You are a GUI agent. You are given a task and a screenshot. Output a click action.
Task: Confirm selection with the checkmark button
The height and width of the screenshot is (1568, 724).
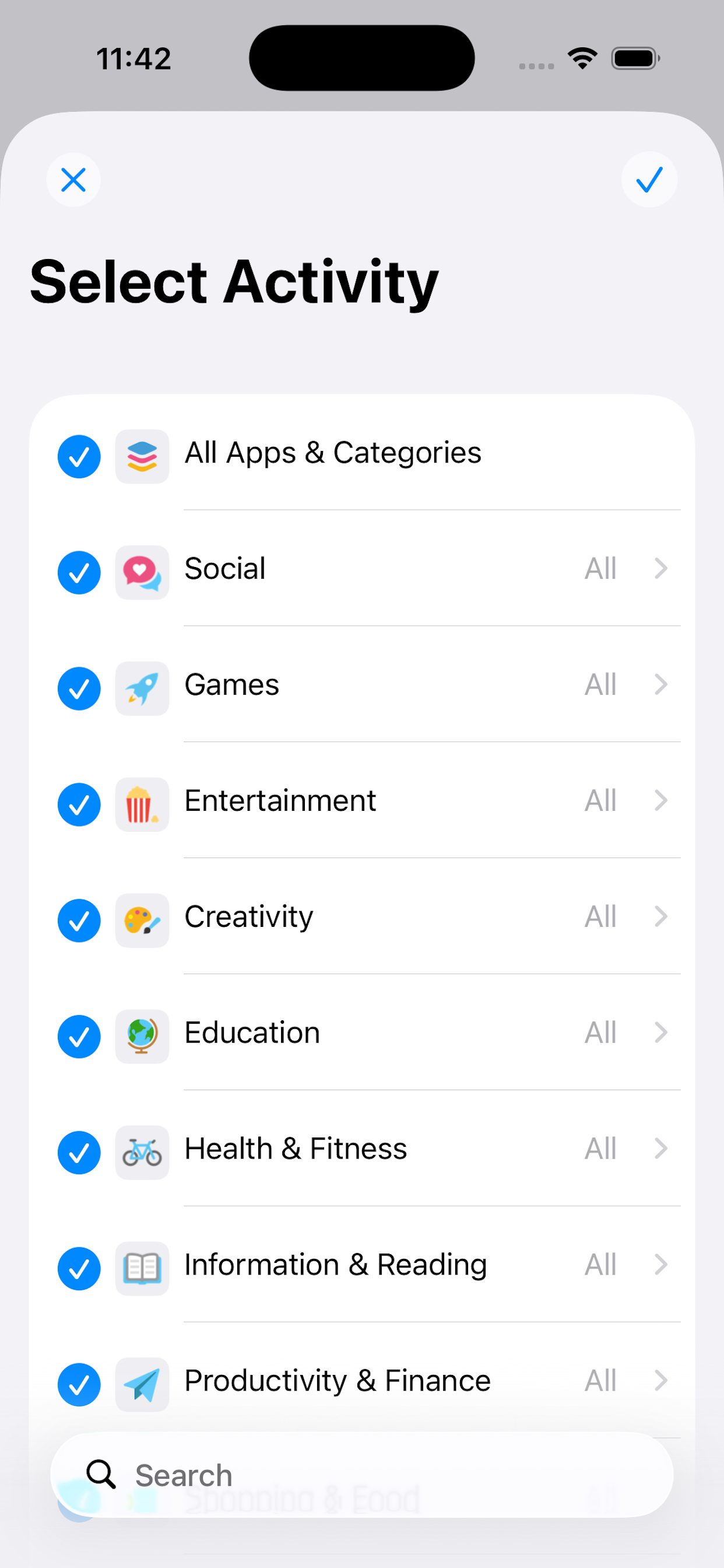click(649, 180)
